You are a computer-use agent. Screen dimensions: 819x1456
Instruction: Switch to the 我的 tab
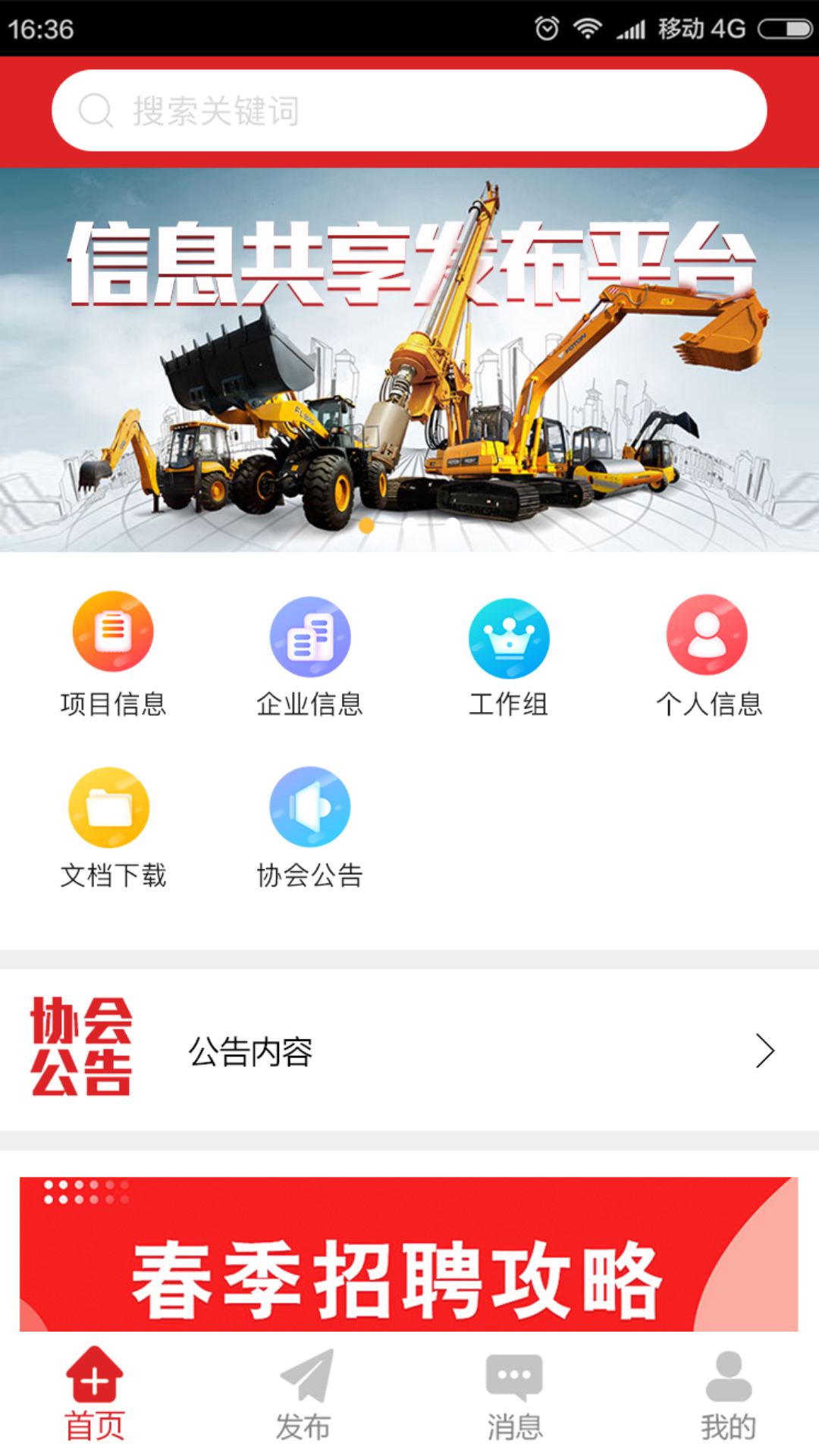[728, 1394]
